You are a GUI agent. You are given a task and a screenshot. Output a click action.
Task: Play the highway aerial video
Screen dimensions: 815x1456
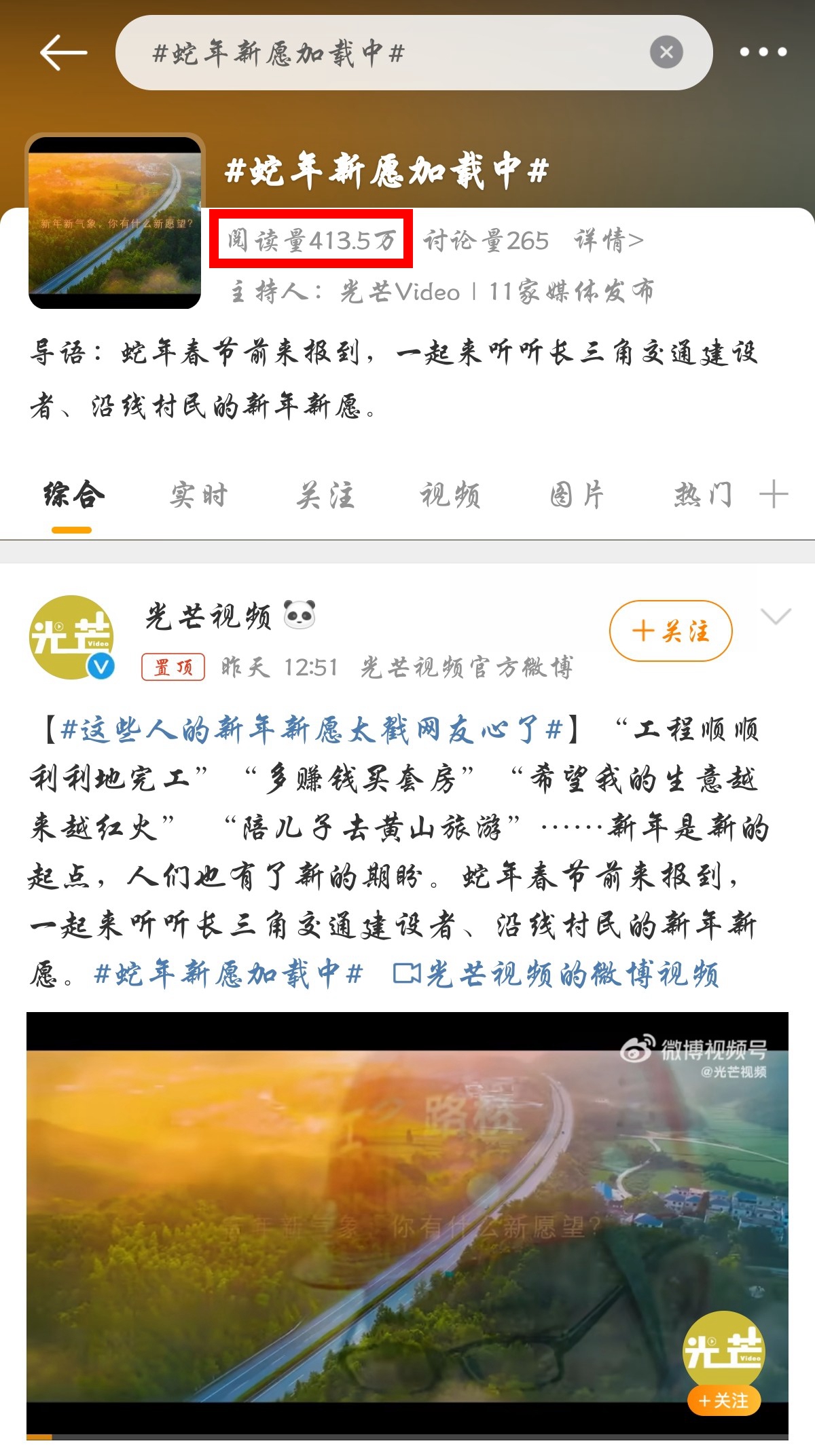point(407,1222)
